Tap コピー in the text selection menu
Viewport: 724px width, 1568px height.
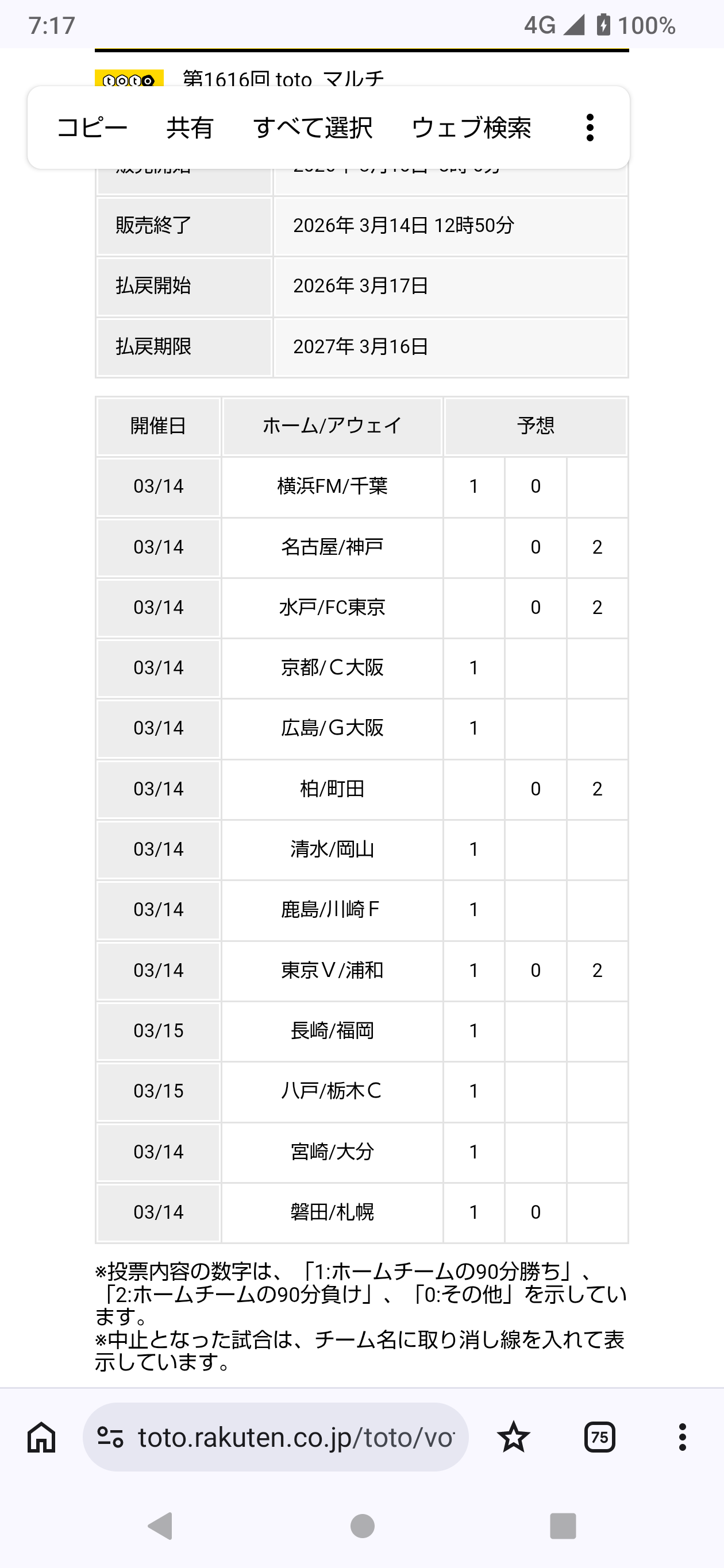(x=92, y=128)
